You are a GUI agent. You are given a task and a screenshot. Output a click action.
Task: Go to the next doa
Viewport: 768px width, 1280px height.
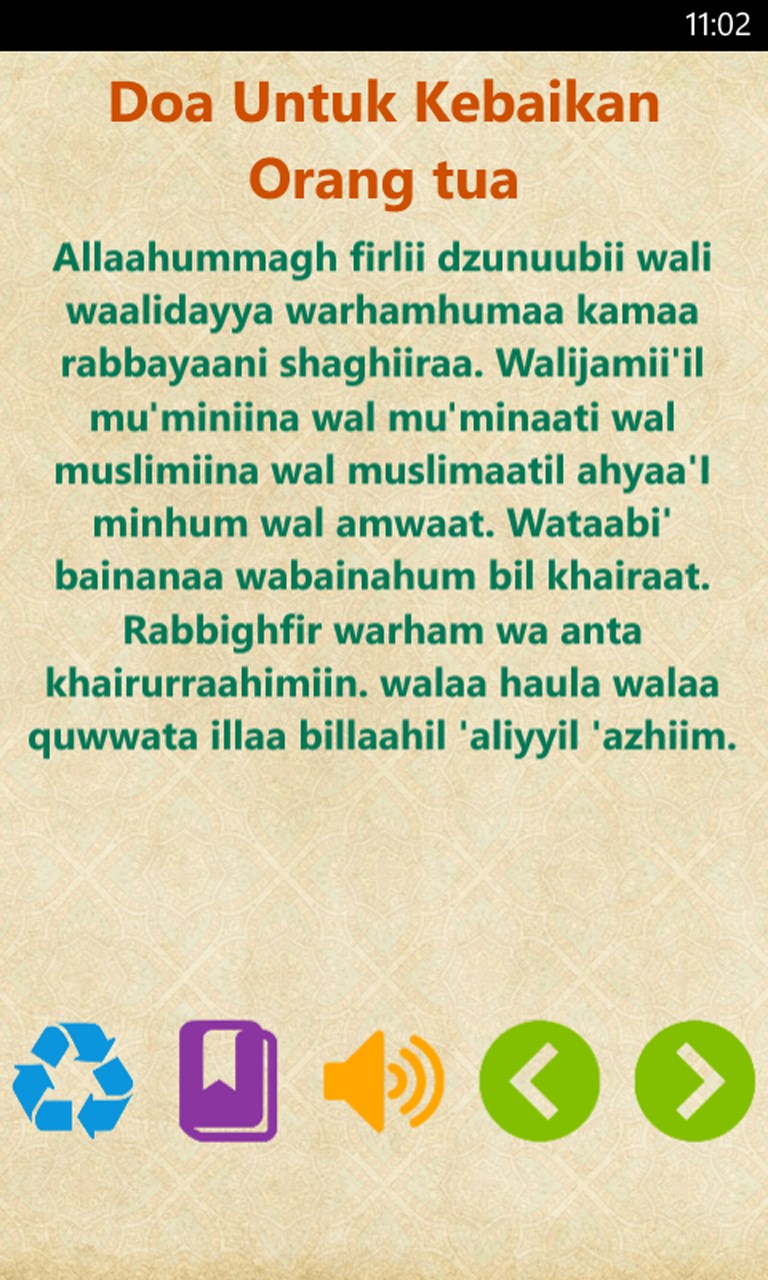pos(694,1081)
